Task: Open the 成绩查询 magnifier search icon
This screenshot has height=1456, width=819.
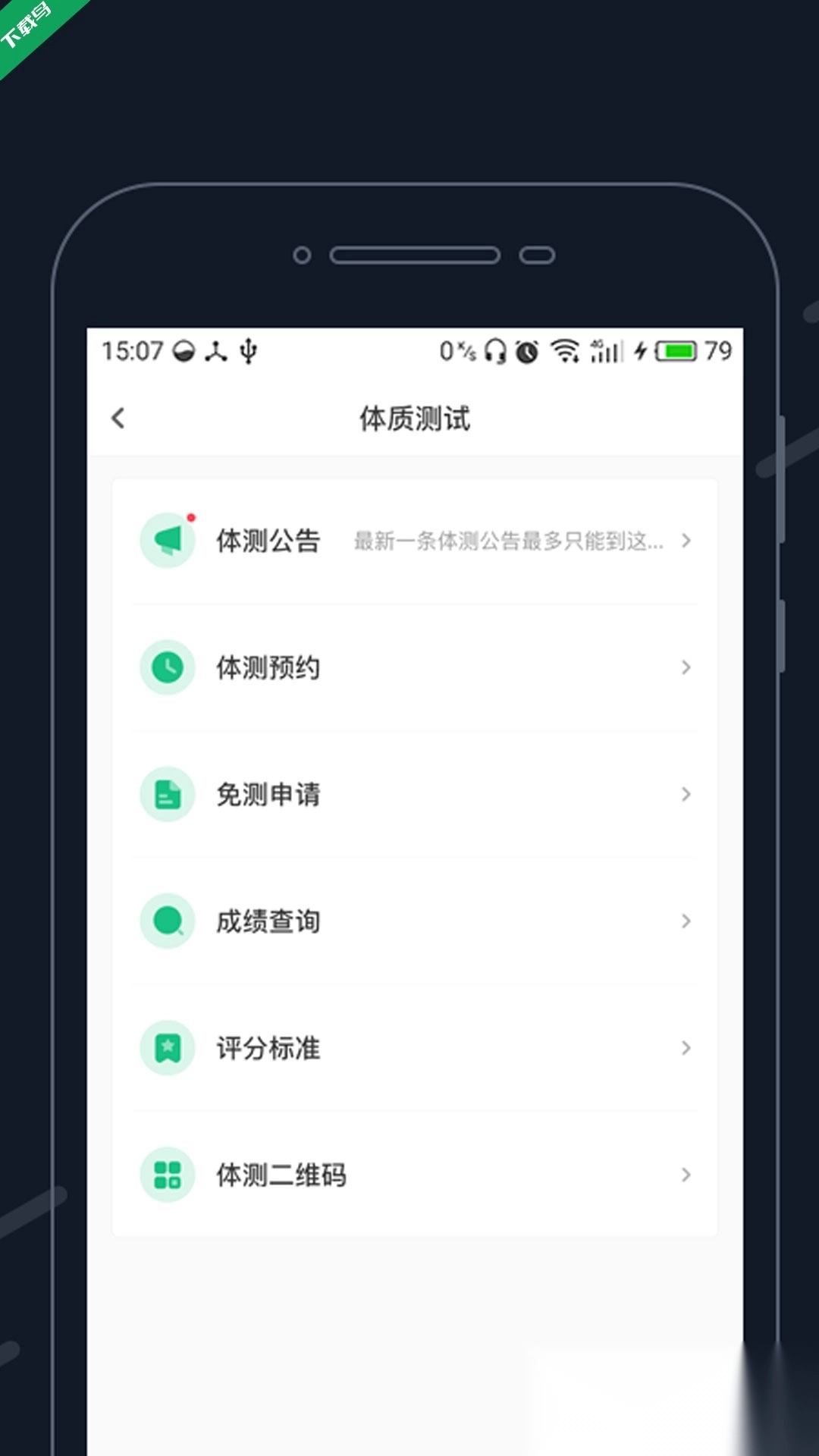Action: [168, 921]
